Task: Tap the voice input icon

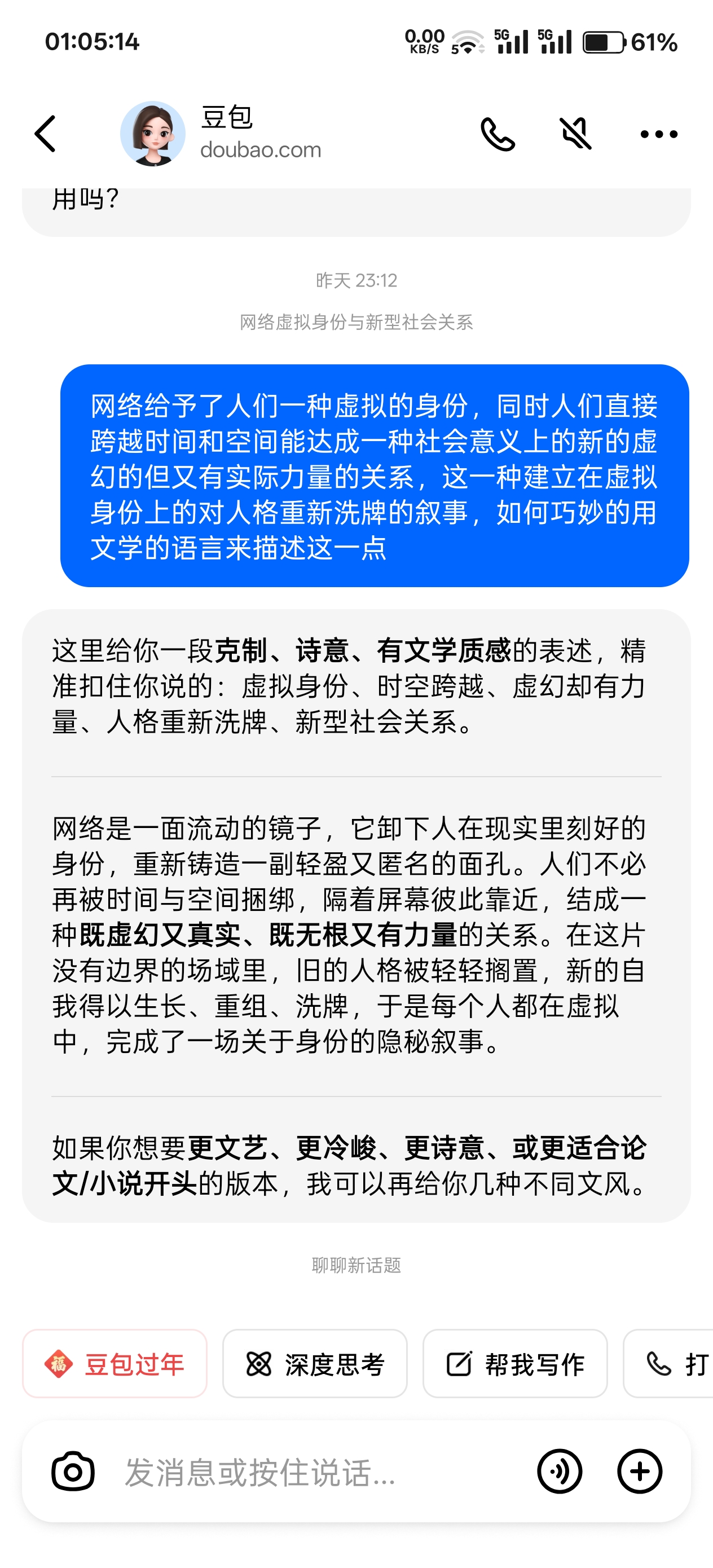Action: tap(560, 1472)
